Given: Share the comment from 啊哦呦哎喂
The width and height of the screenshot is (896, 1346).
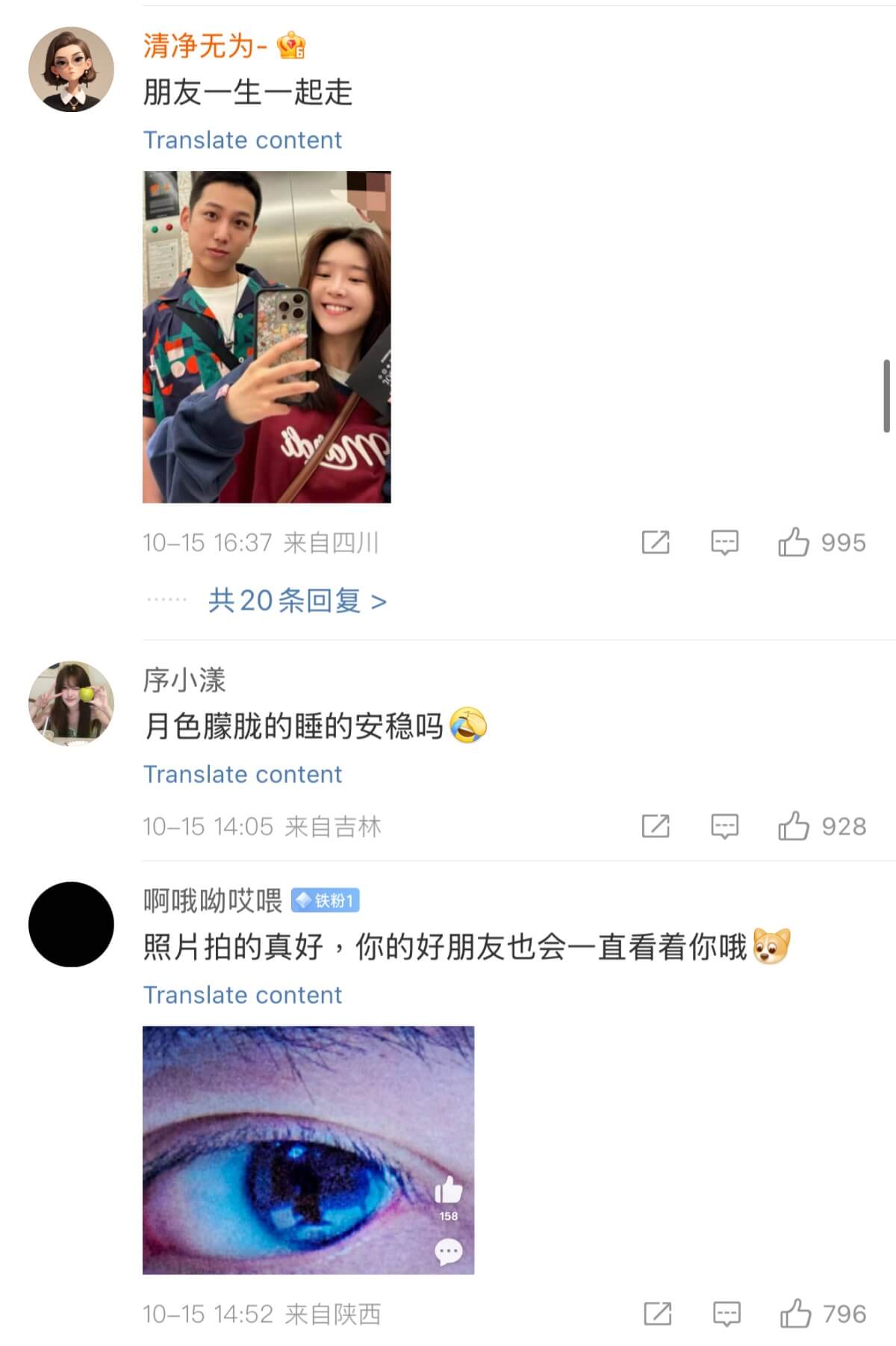Looking at the screenshot, I should tap(657, 1314).
